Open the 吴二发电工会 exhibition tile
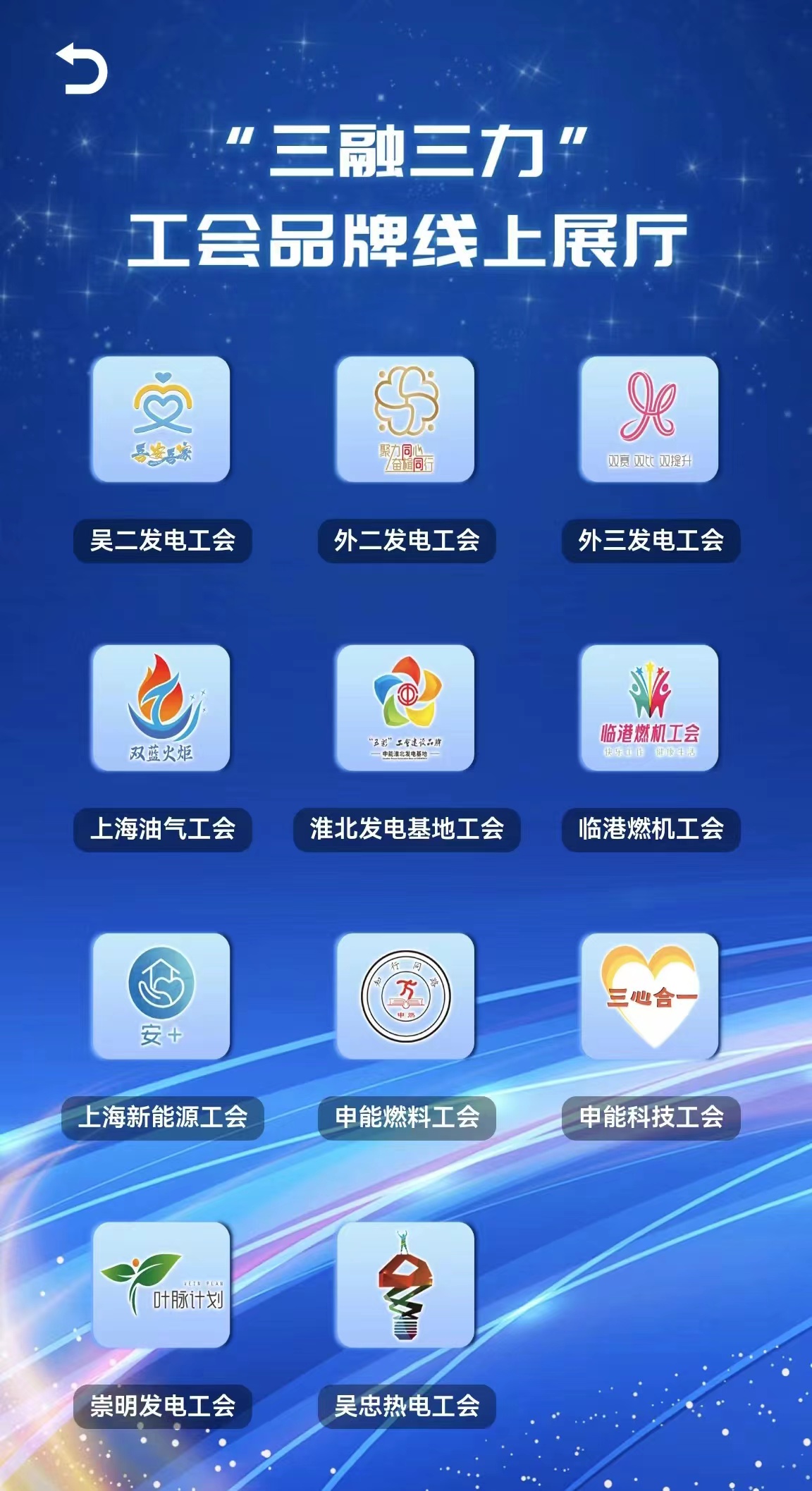The image size is (812, 1491). (161, 419)
